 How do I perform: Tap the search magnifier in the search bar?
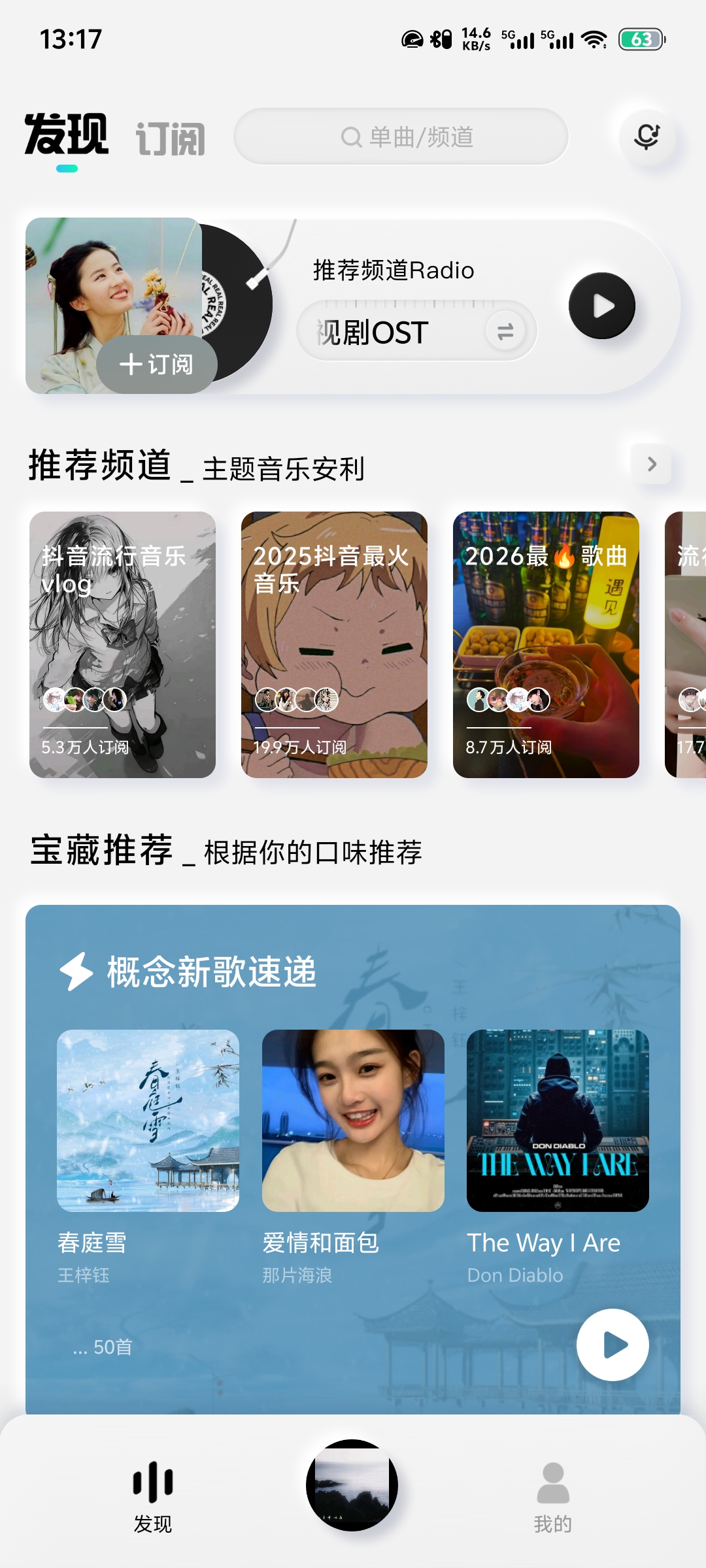(x=350, y=137)
